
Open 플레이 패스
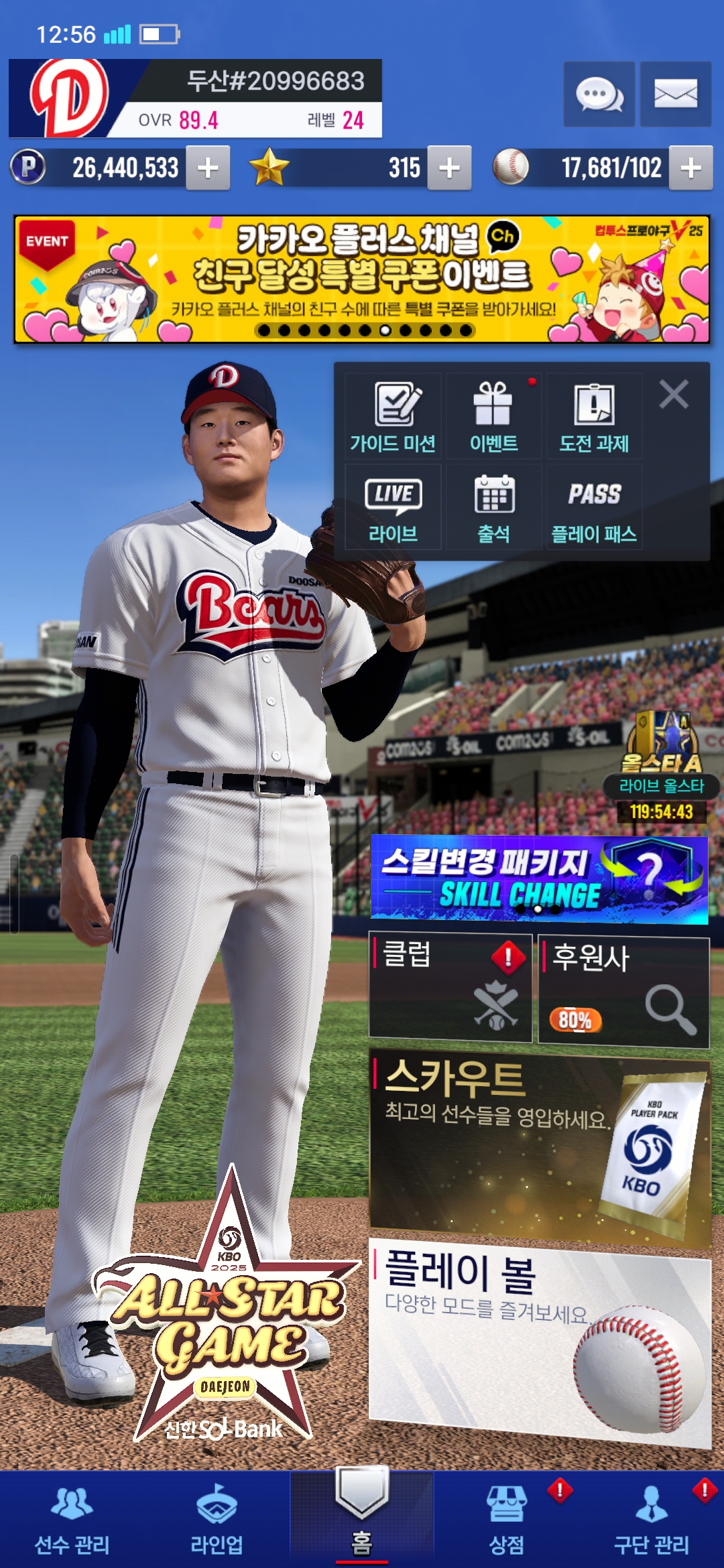pos(594,507)
